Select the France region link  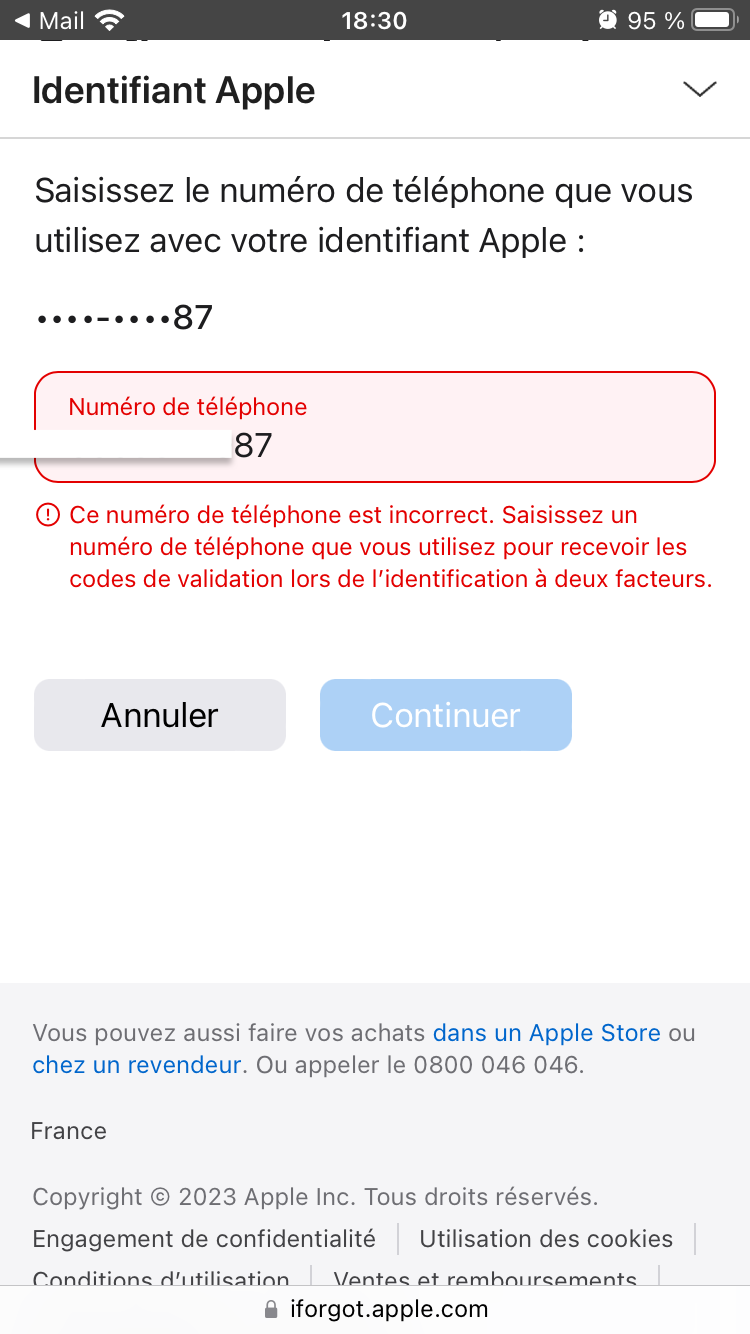coord(69,1131)
